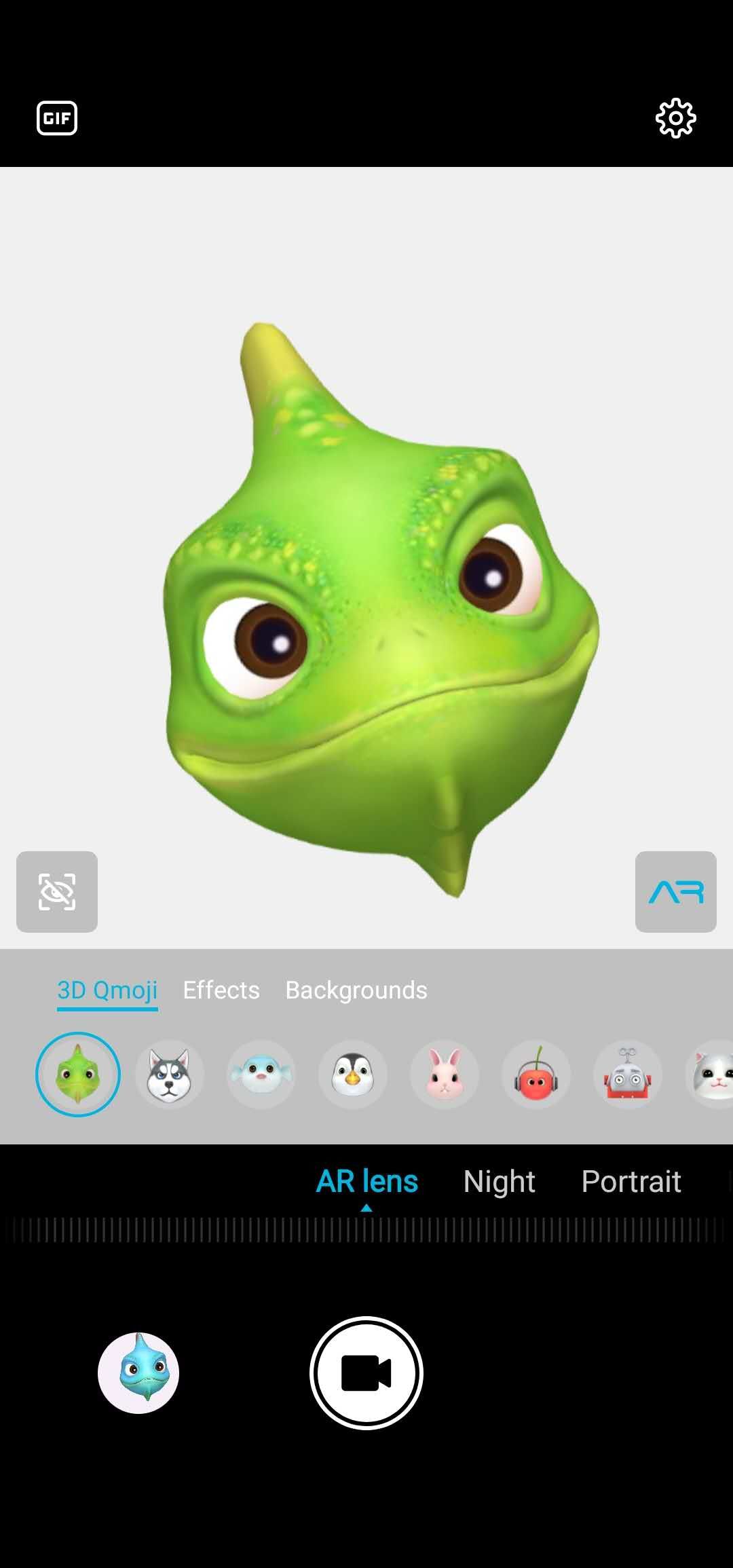Select the AR lens camera mode

pos(366,1182)
